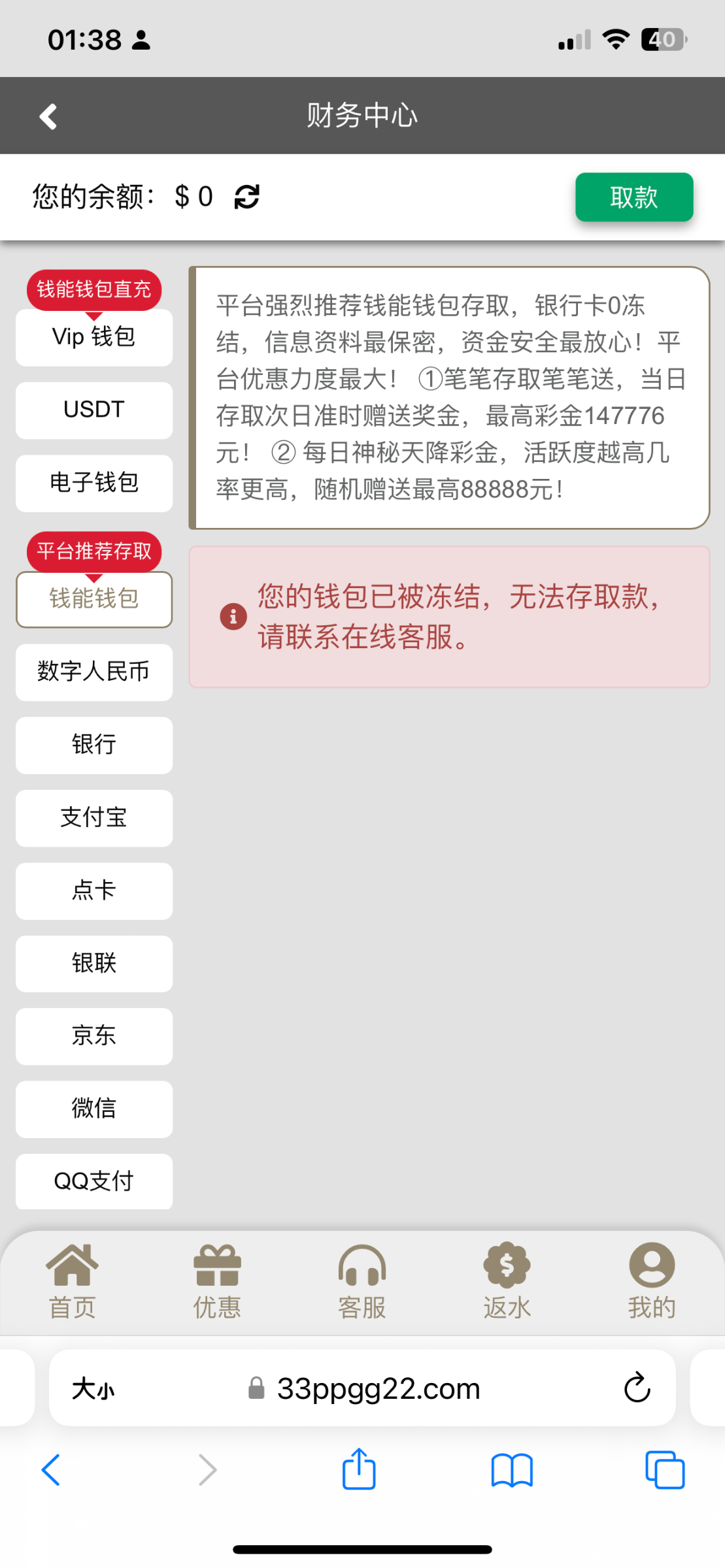Tap the back chevron in the 财务中心 header
Screen dimensions: 725x1568
coord(48,116)
